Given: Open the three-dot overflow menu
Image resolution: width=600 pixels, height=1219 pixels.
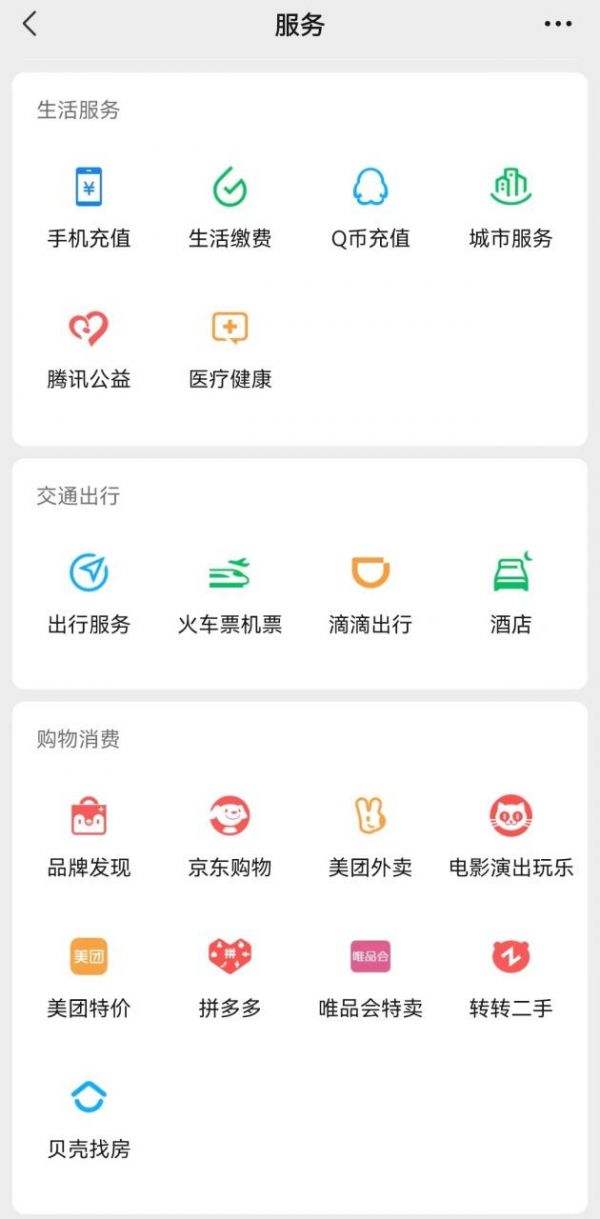Looking at the screenshot, I should (x=558, y=25).
